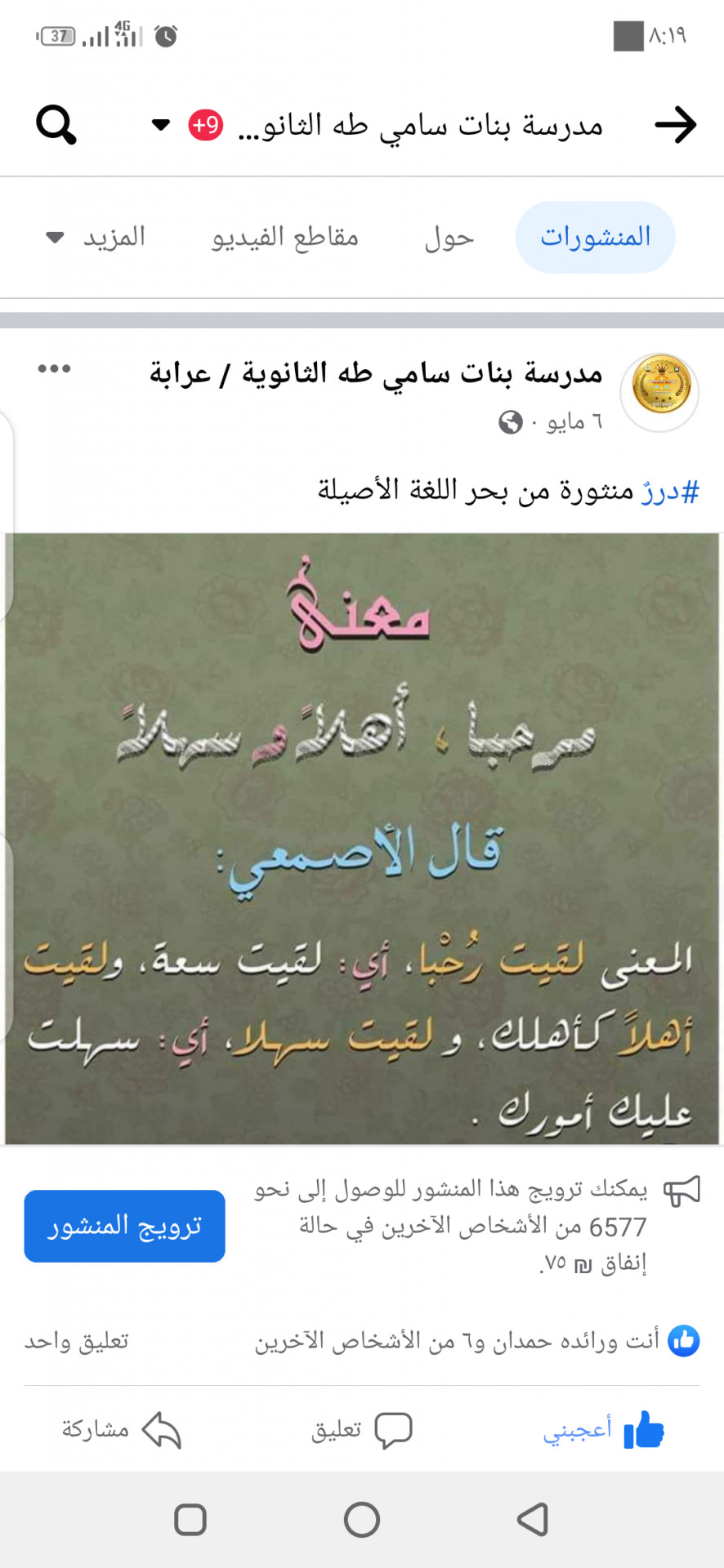
Task: Open the page name post header link
Action: click(376, 373)
